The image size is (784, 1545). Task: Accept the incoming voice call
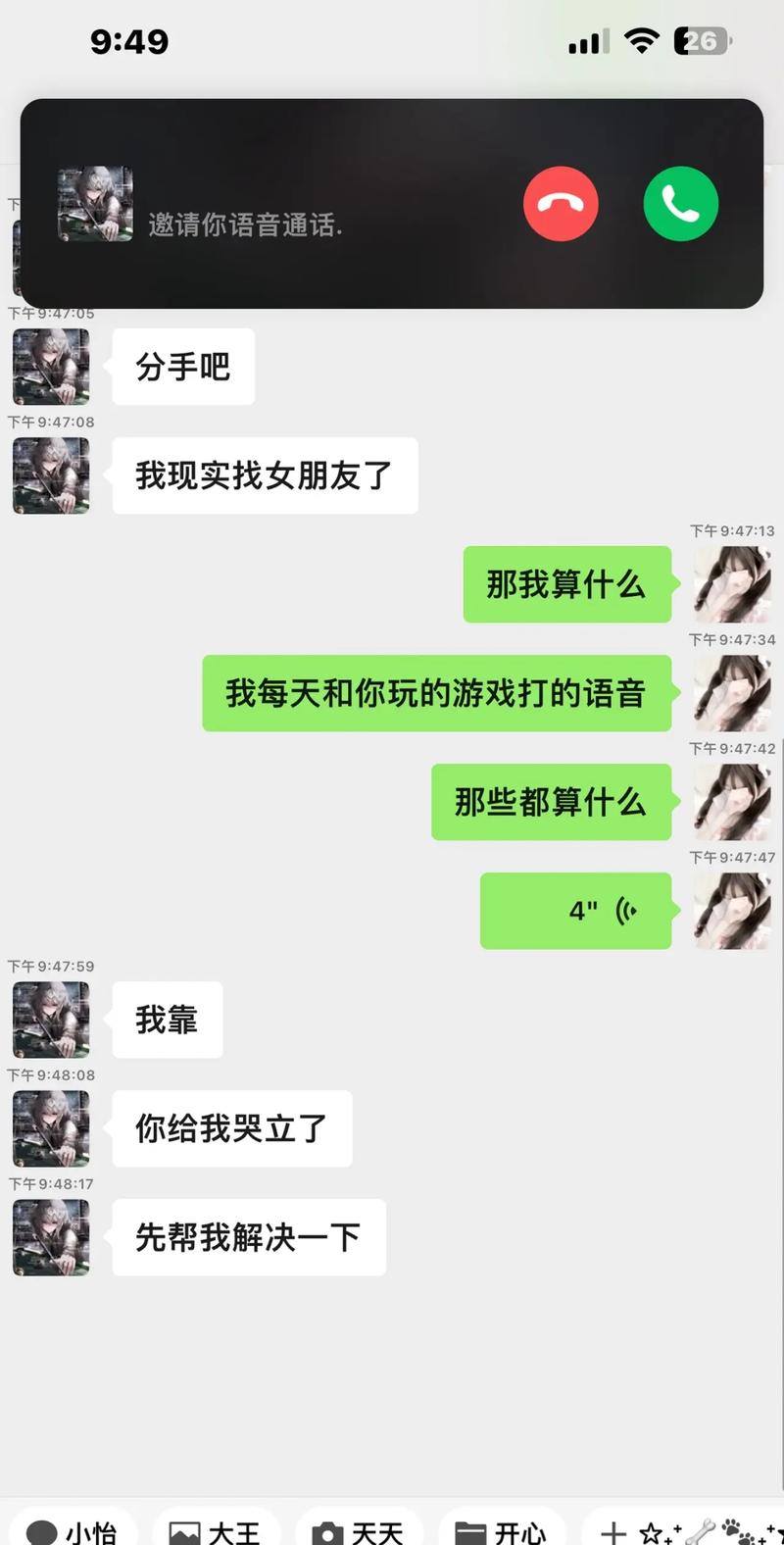tap(681, 204)
